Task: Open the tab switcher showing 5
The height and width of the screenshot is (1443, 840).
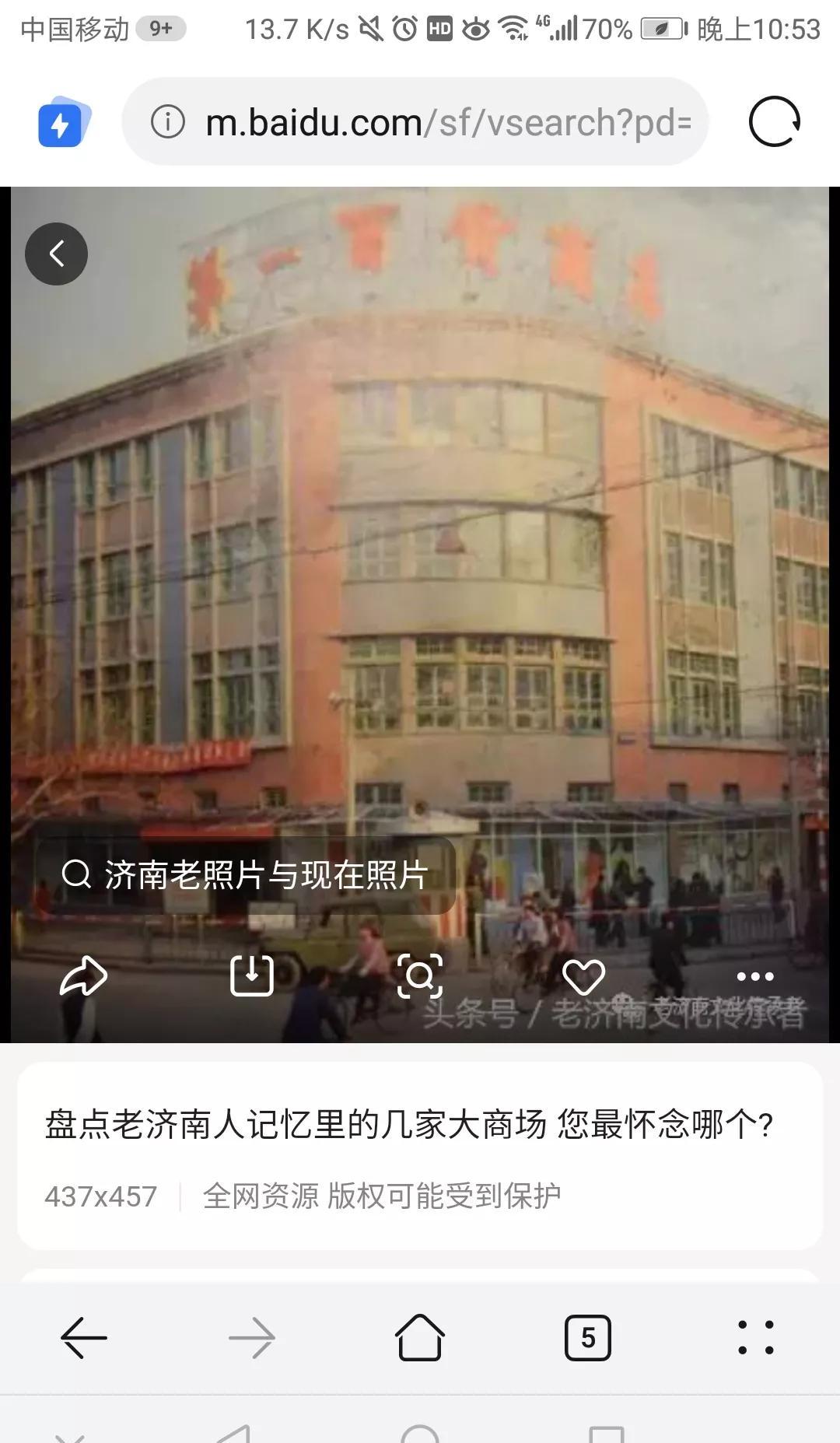Action: pos(588,1338)
